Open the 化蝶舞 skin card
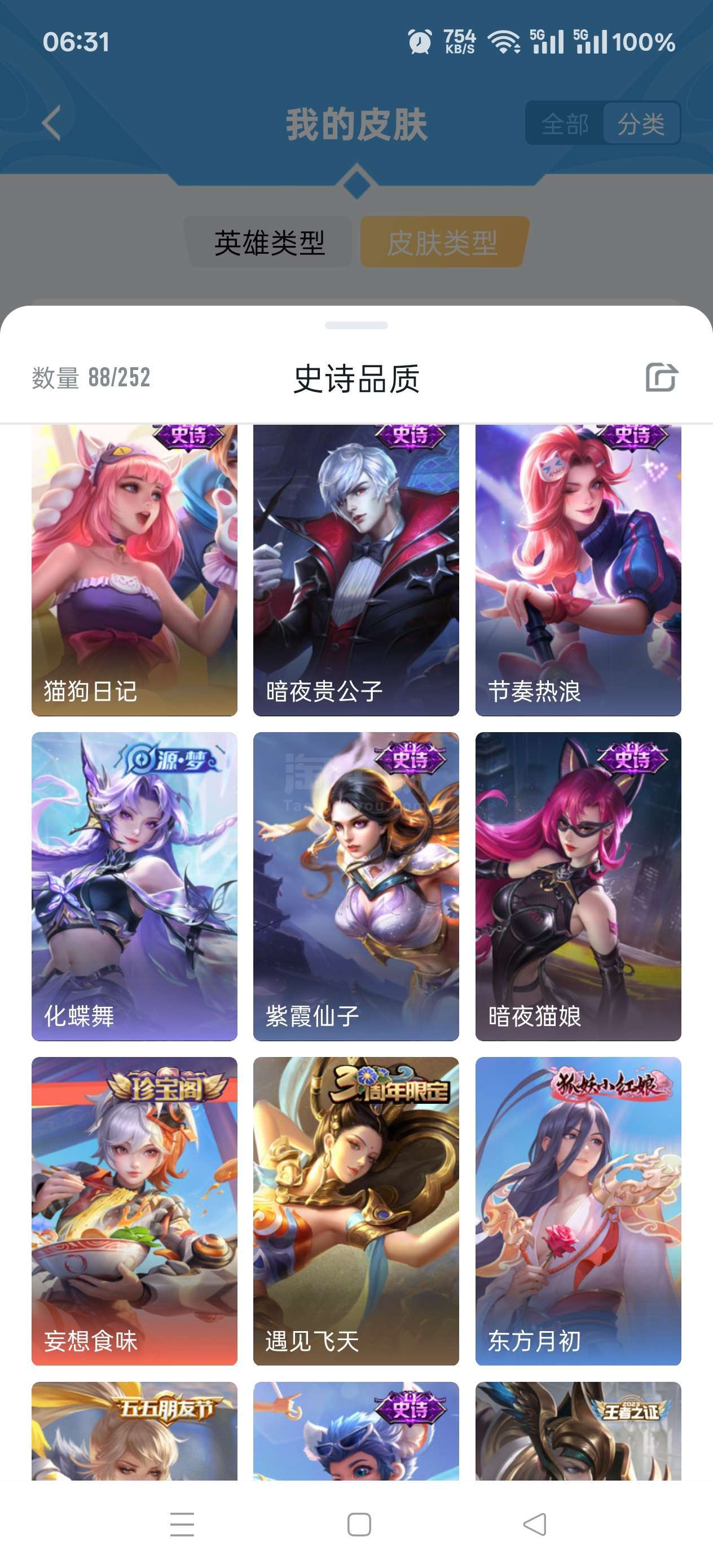The image size is (713, 1568). 135,886
